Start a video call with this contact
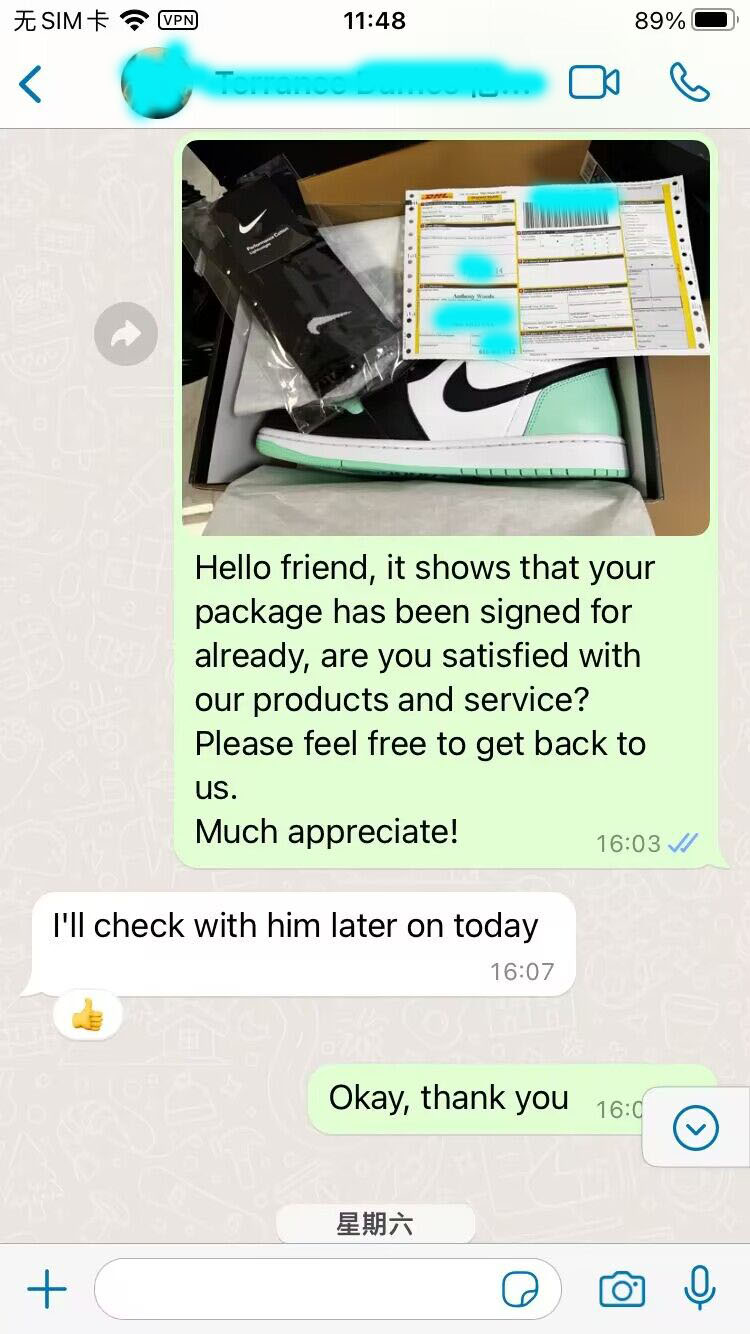Viewport: 750px width, 1334px height. coord(594,83)
